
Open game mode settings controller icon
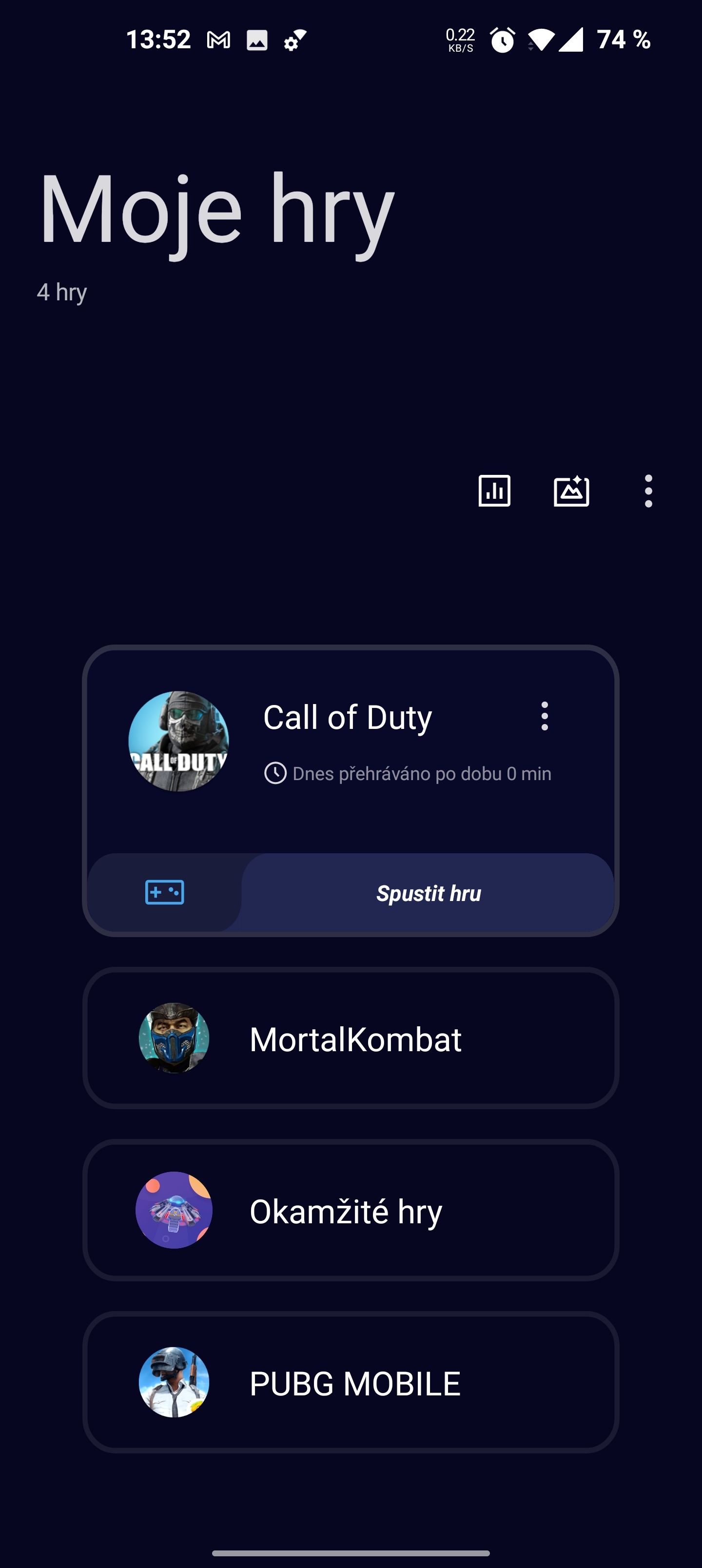[164, 893]
